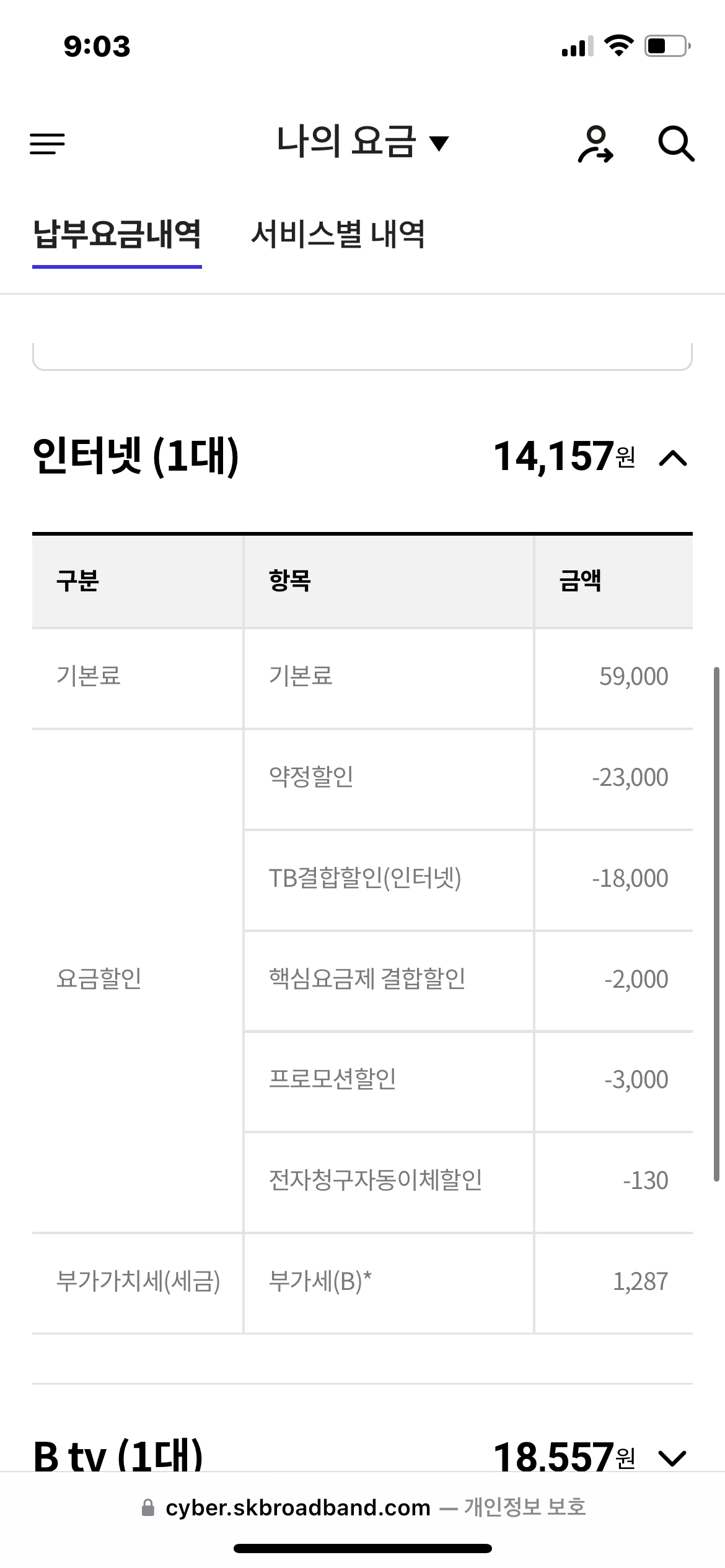Image resolution: width=725 pixels, height=1568 pixels.
Task: Tap the user login icon
Action: (x=595, y=144)
